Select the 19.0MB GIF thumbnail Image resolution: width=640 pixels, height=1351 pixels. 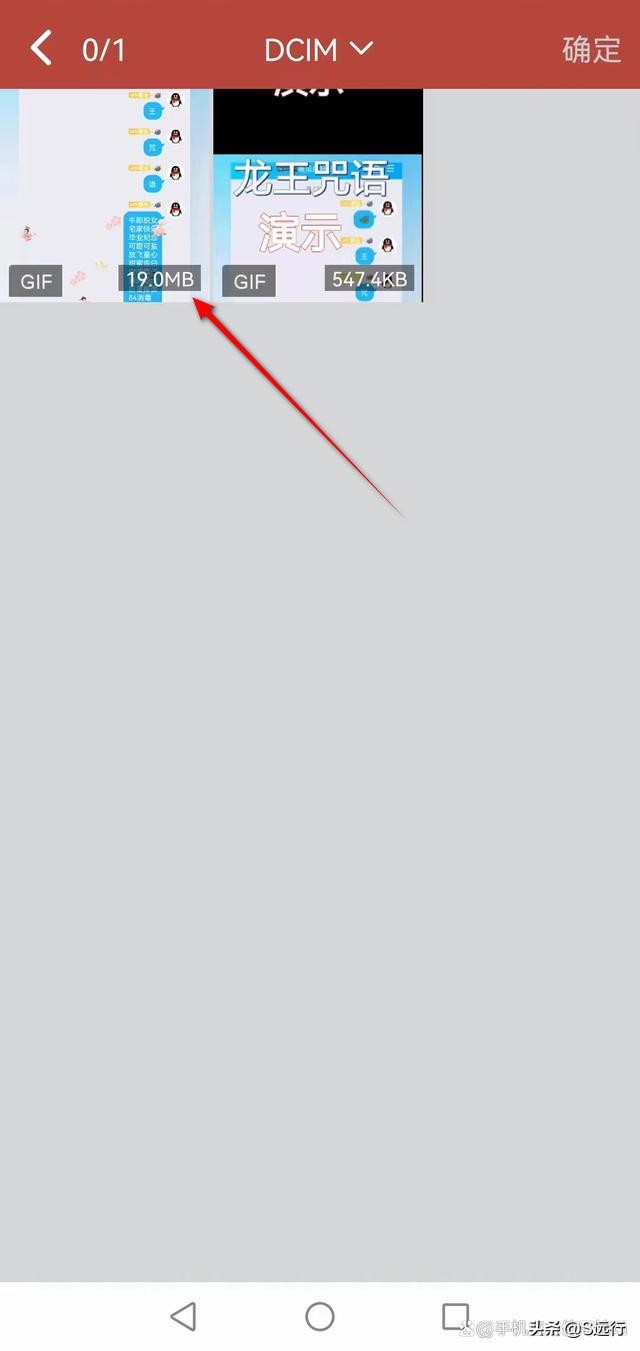point(104,195)
